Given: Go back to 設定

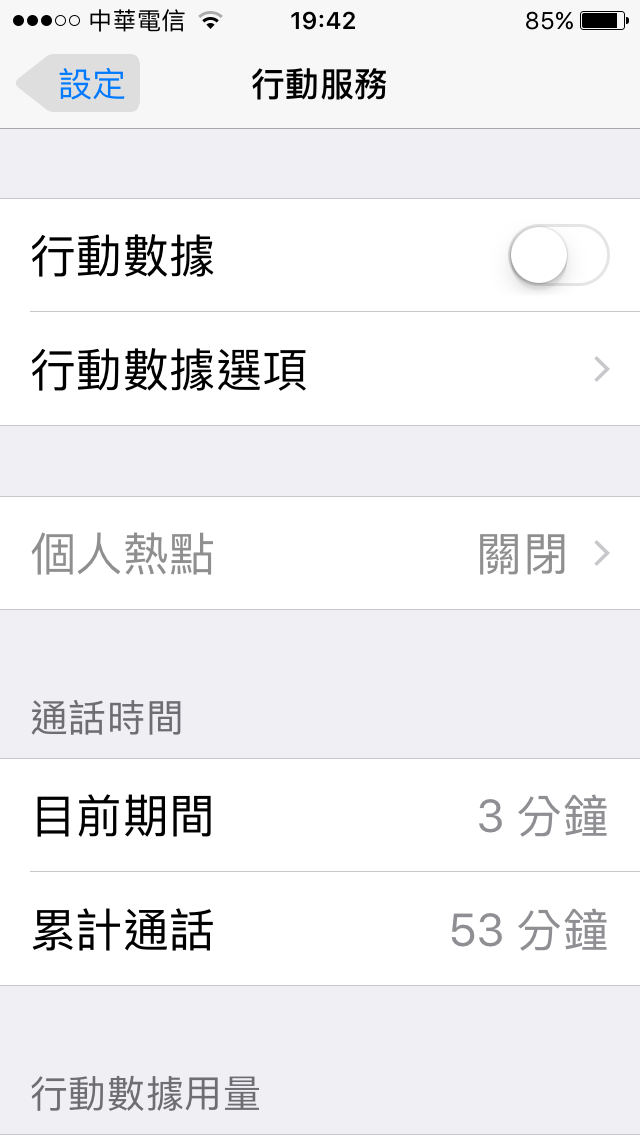Looking at the screenshot, I should pos(80,84).
